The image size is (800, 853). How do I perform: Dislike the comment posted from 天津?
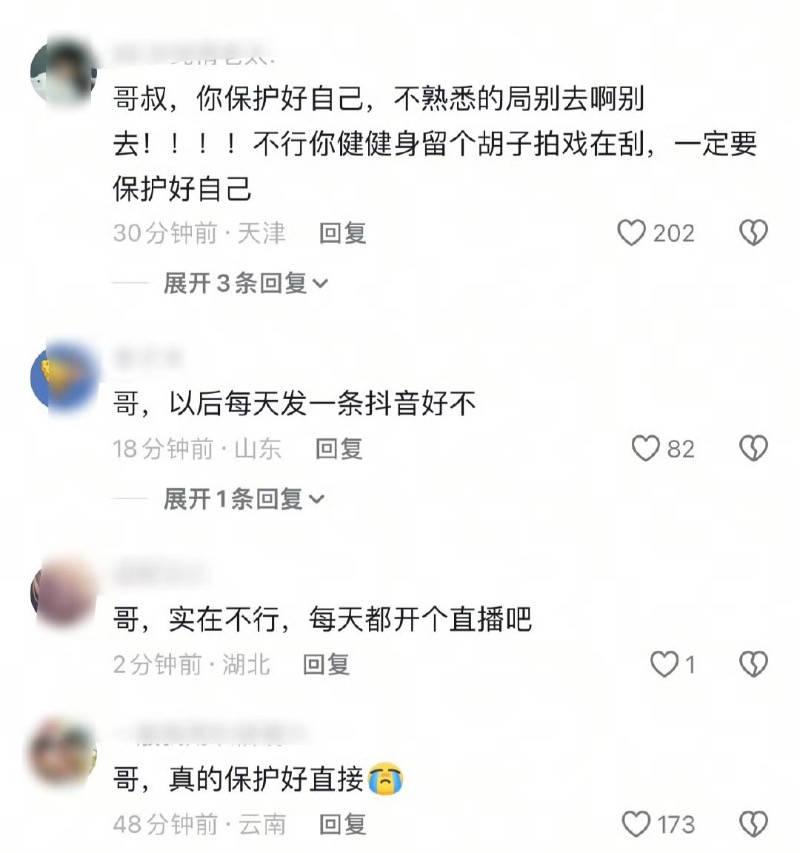pyautogui.click(x=753, y=233)
